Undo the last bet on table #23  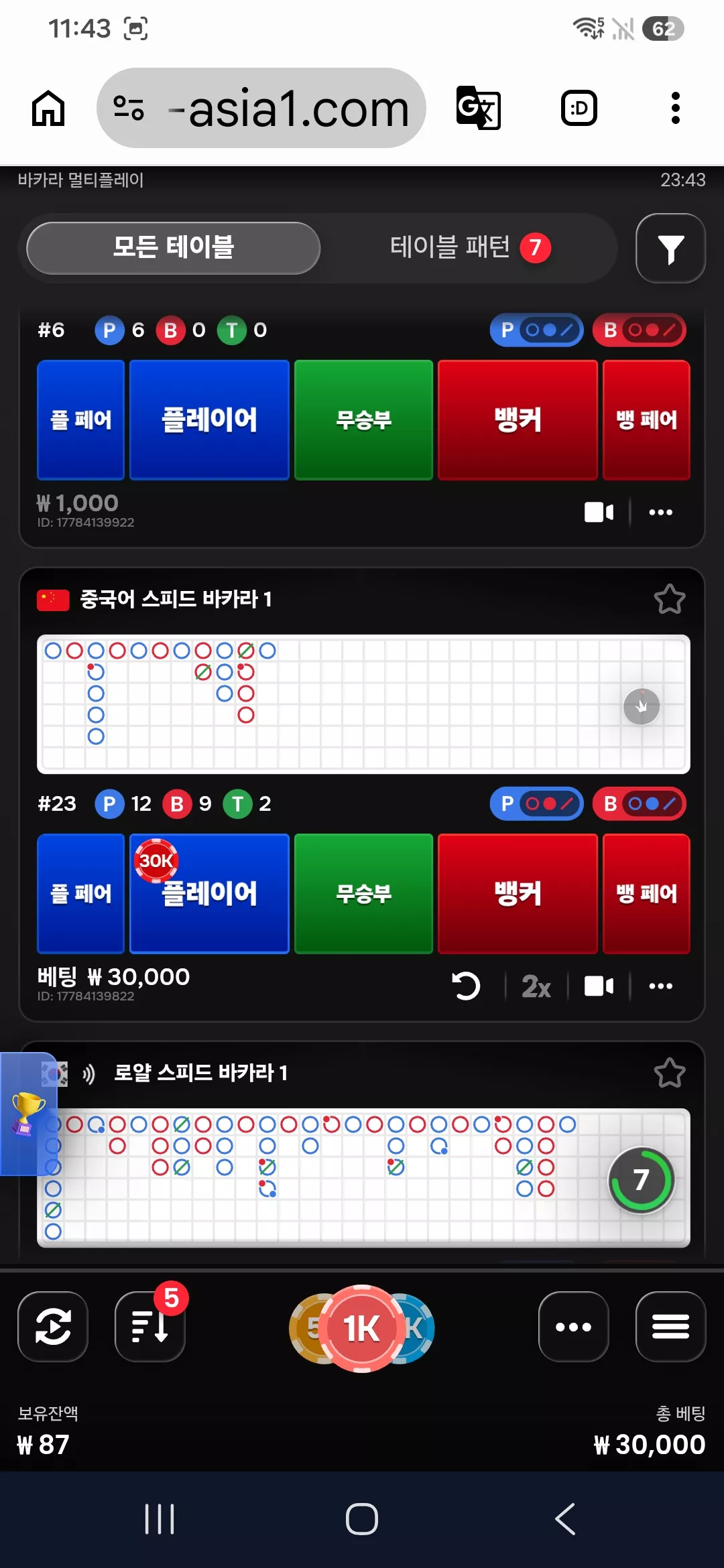point(466,986)
